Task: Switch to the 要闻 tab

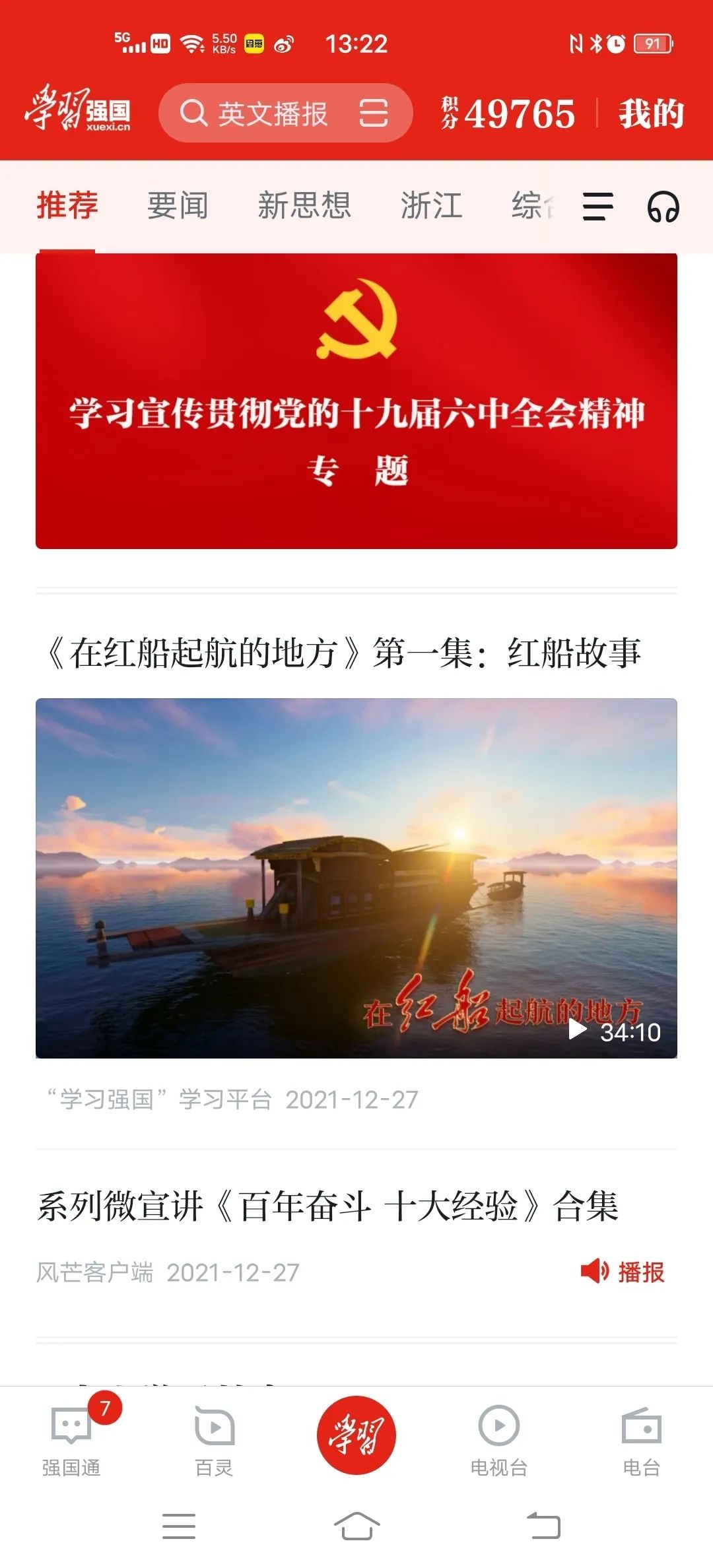Action: pyautogui.click(x=178, y=205)
